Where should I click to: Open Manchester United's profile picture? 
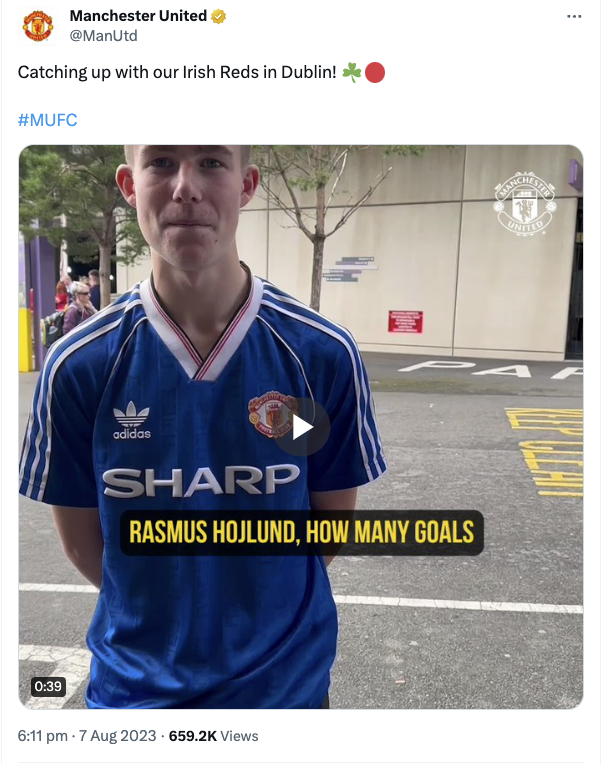pos(38,26)
